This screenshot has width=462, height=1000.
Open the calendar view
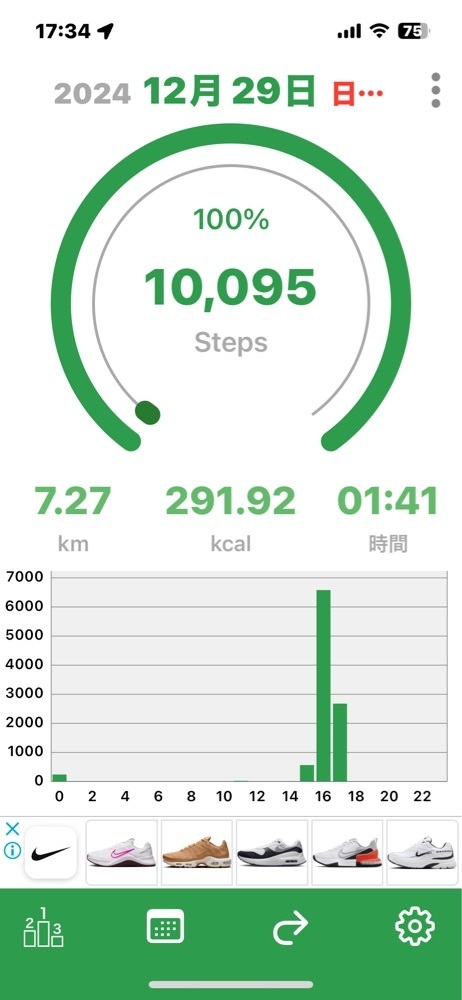click(x=165, y=926)
